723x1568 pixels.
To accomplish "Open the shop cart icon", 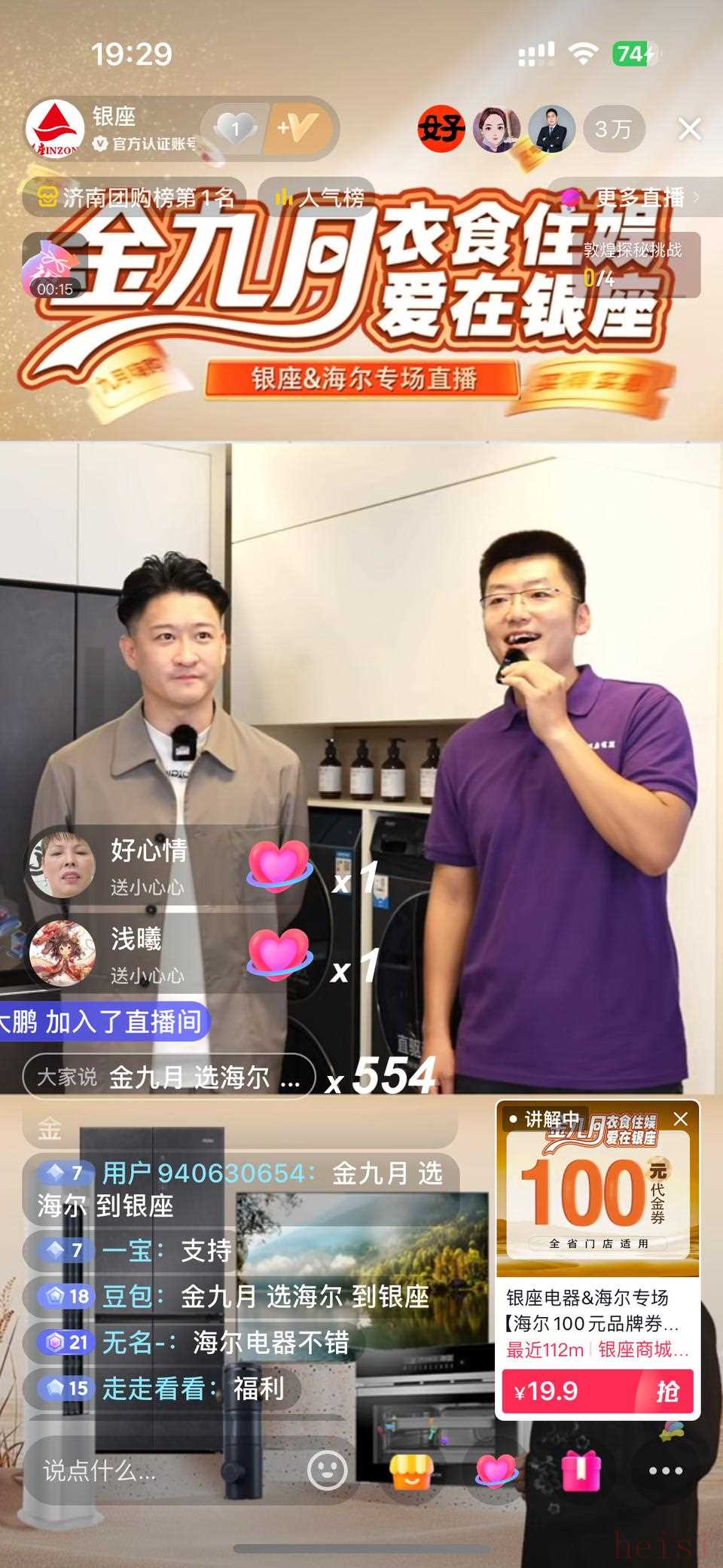I will coord(410,1469).
